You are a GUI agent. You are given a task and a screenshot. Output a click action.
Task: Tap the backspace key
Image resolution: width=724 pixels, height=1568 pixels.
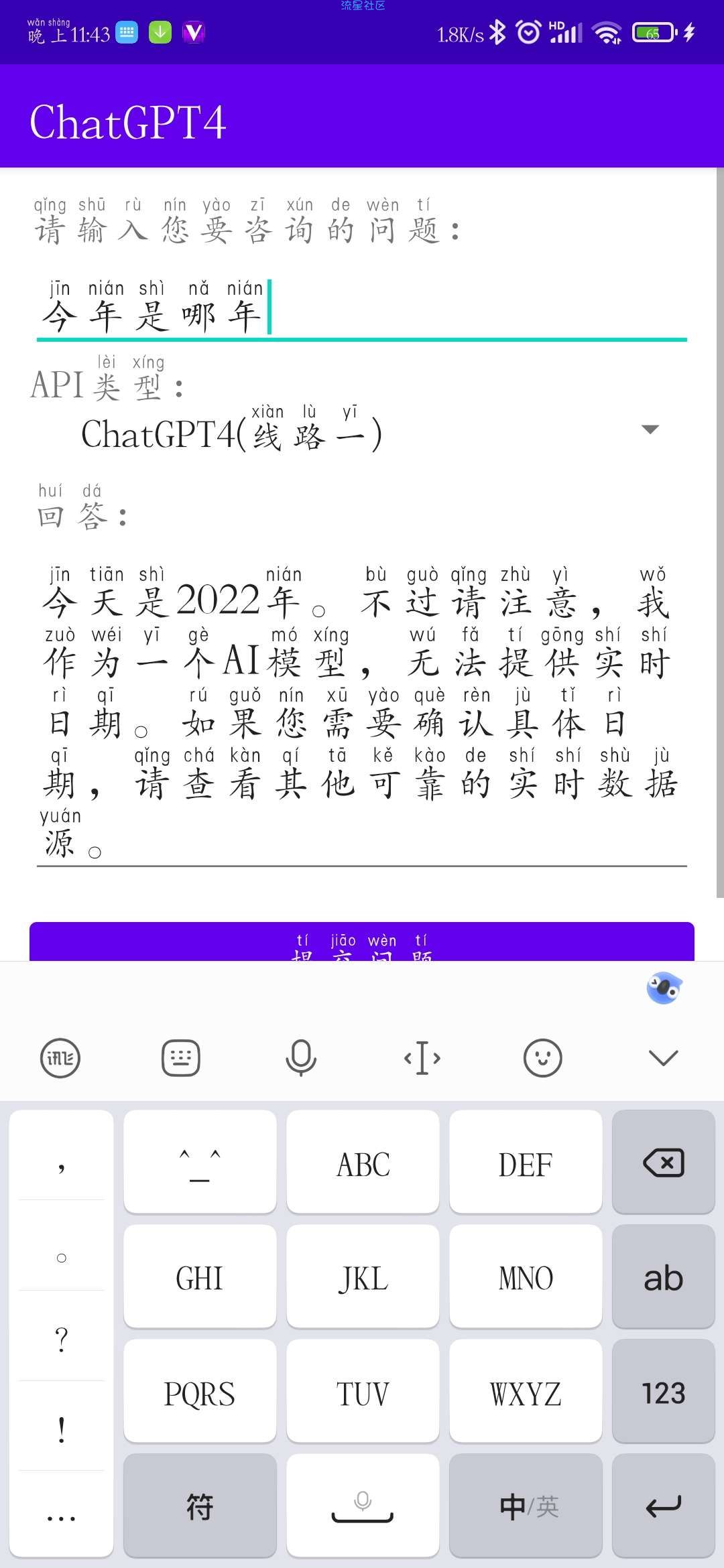coord(664,1162)
